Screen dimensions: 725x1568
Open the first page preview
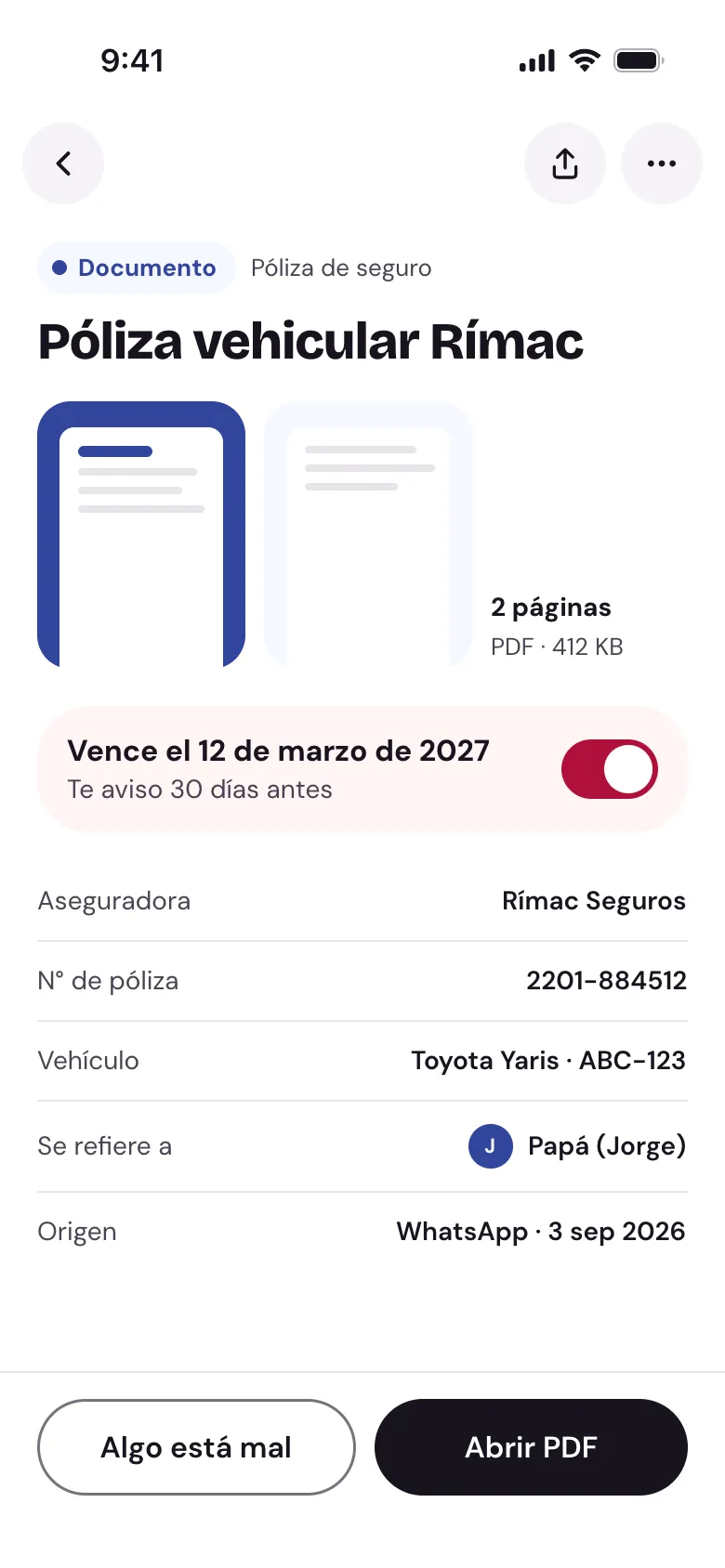coord(141,534)
